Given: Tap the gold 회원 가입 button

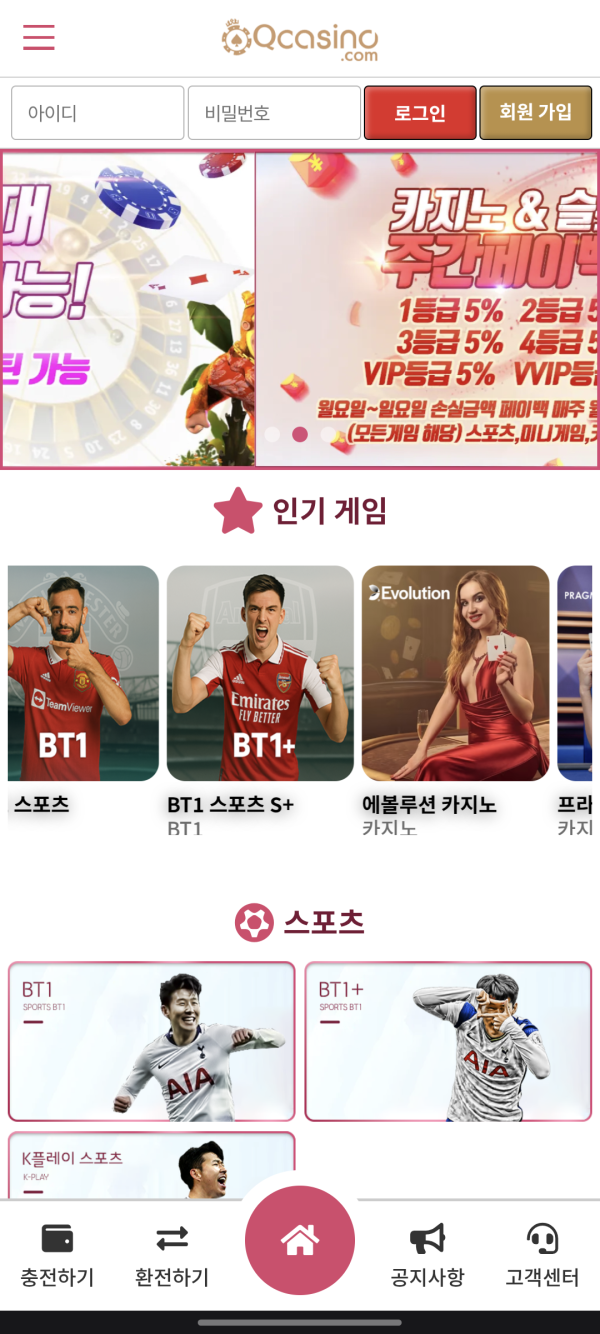Looking at the screenshot, I should point(535,112).
